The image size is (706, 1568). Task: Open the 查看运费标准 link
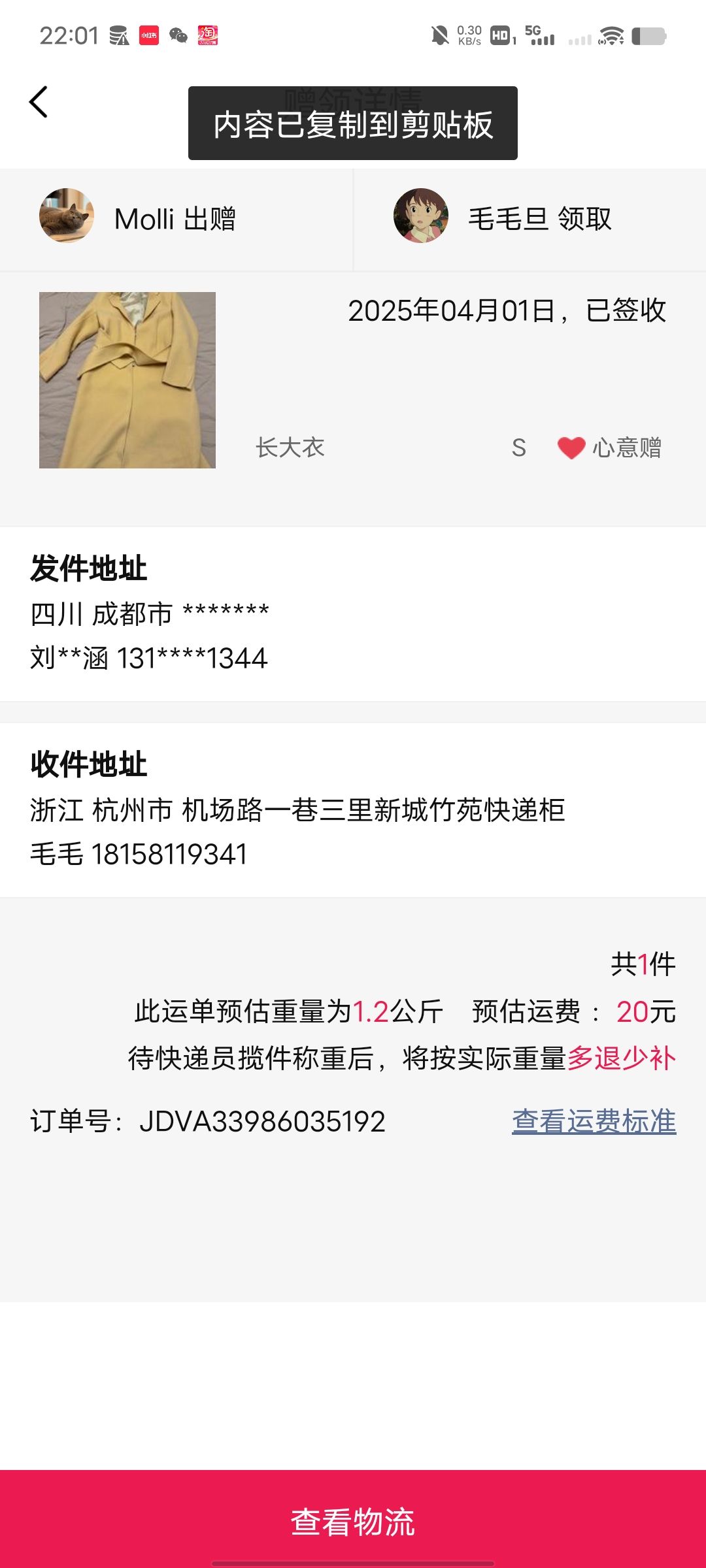click(594, 1121)
